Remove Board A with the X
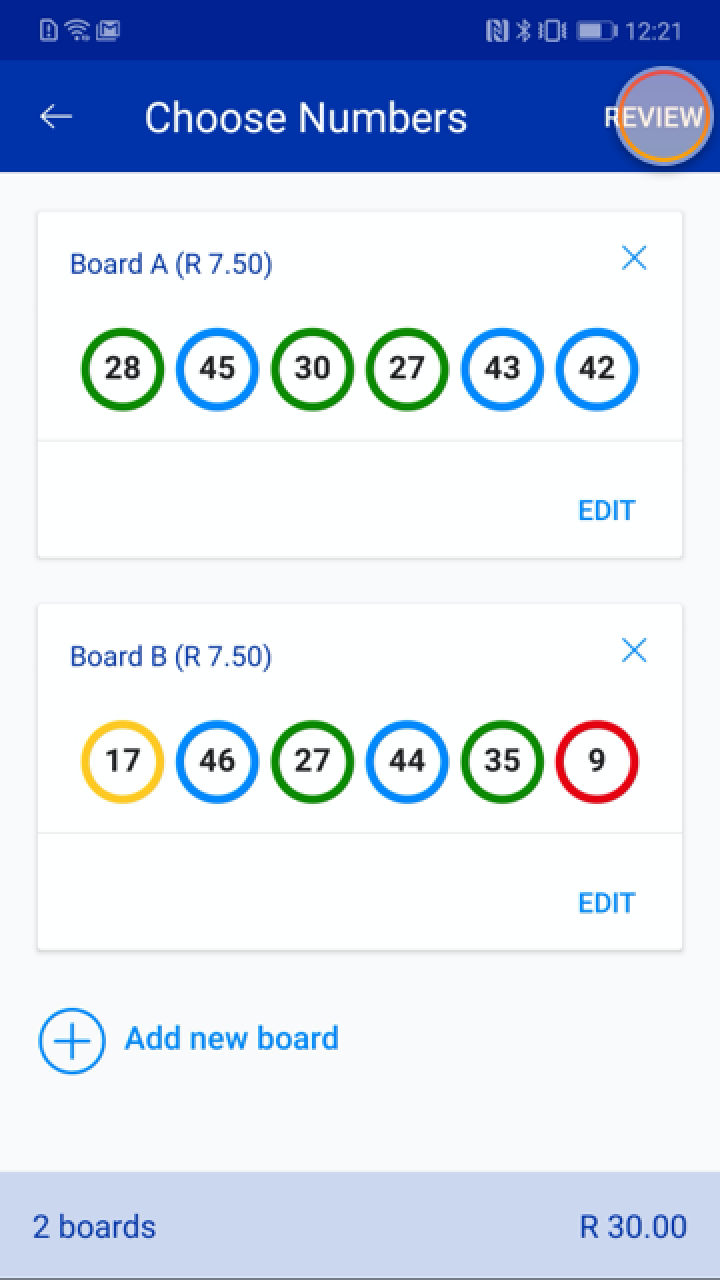This screenshot has height=1280, width=720. (x=634, y=259)
